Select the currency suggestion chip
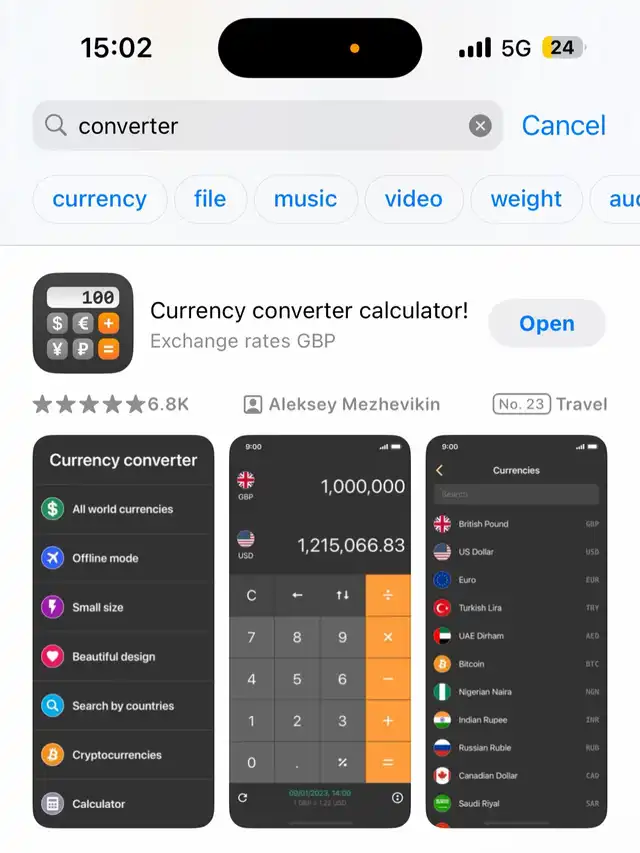This screenshot has height=853, width=640. [x=99, y=199]
